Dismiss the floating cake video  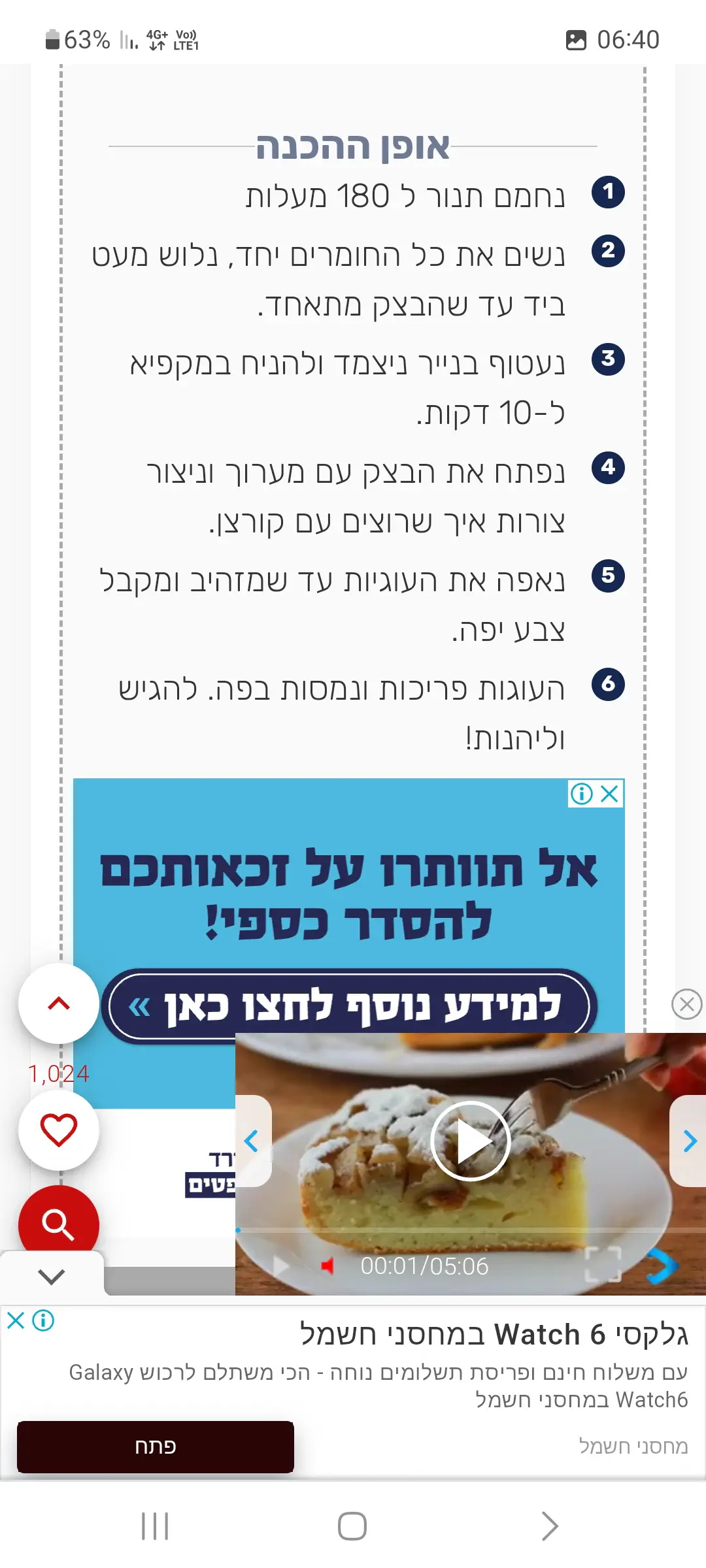pos(686,1004)
